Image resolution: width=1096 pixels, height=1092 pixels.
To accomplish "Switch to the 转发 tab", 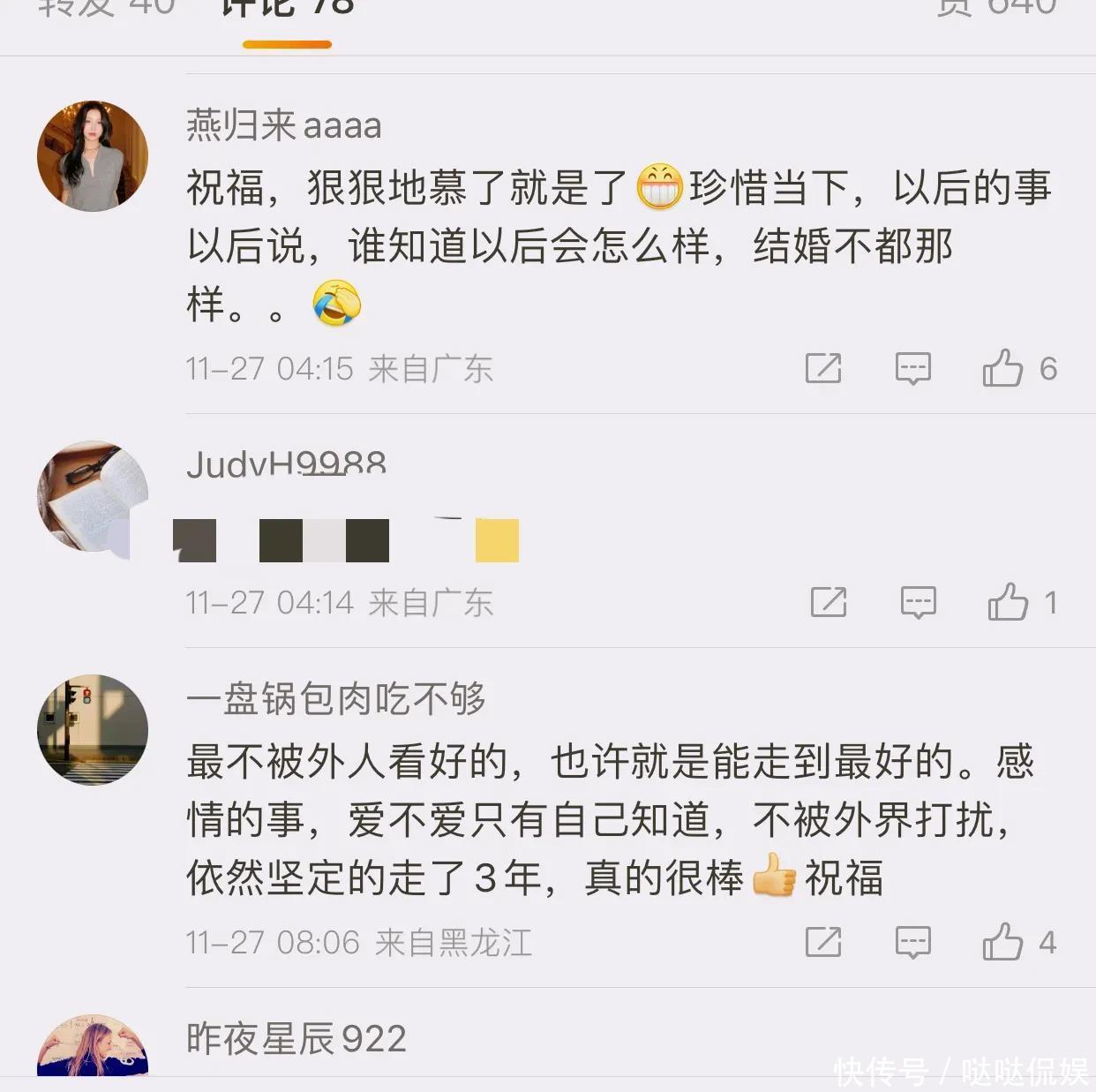I will tap(106, 9).
